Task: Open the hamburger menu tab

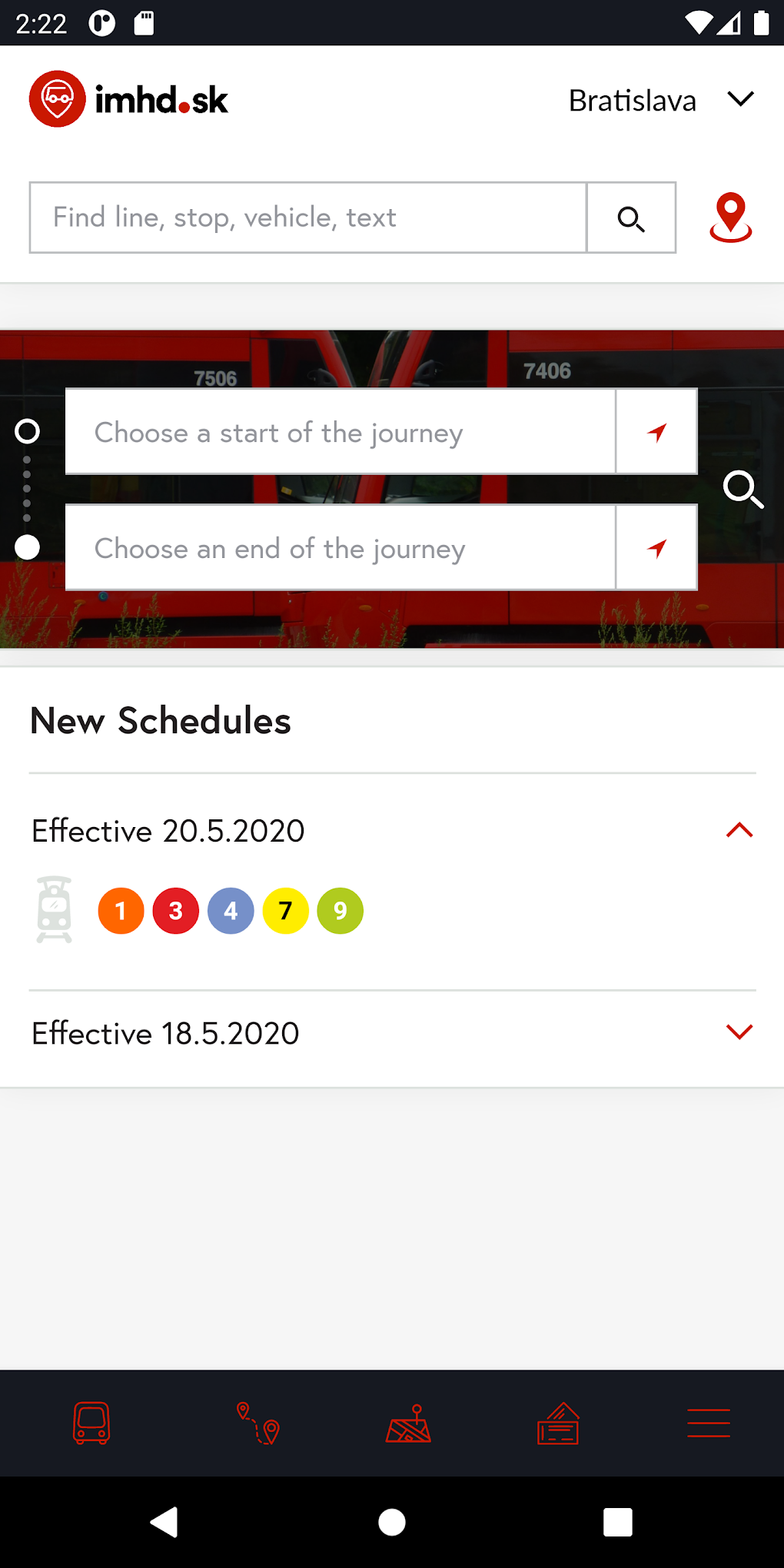Action: pyautogui.click(x=709, y=1423)
